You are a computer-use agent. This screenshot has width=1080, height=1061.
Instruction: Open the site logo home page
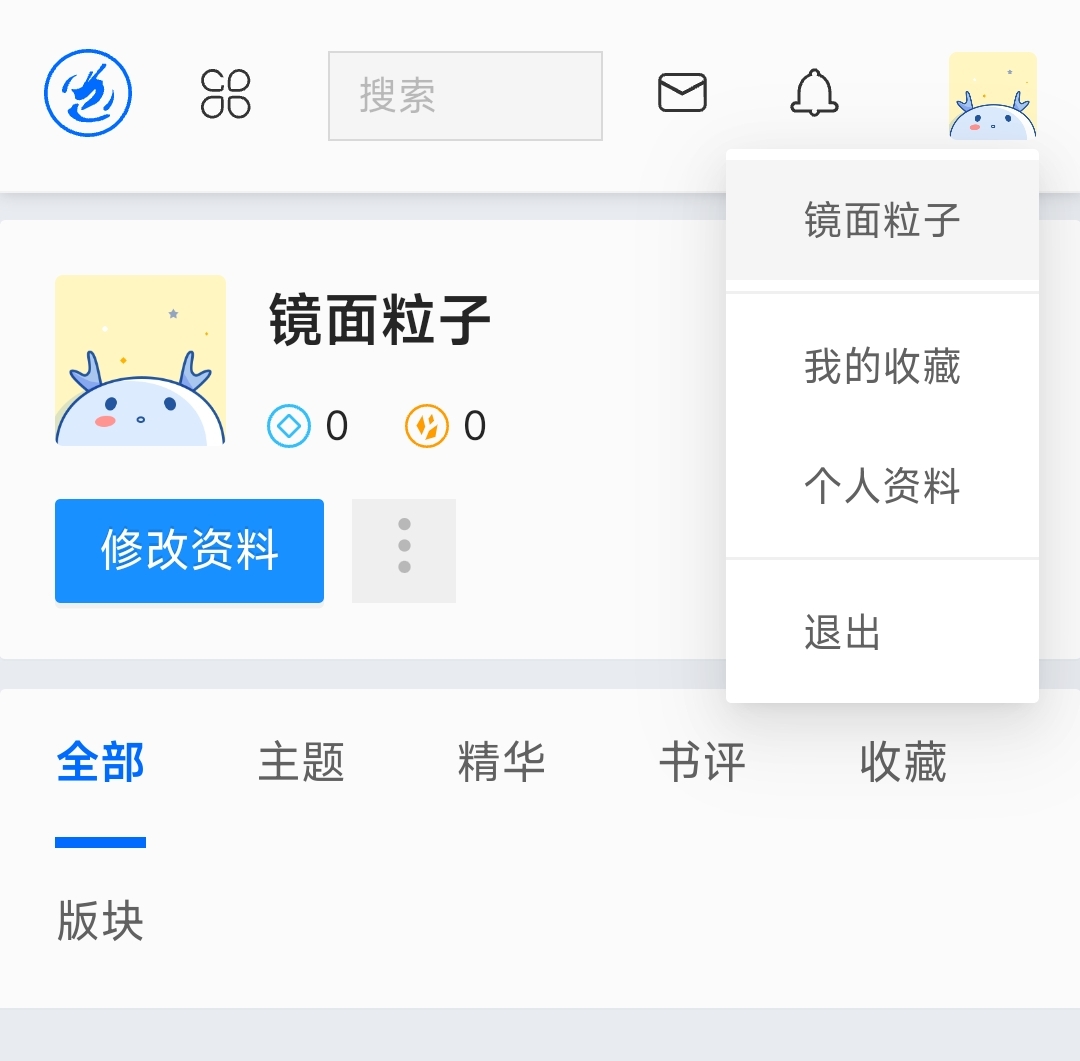(x=88, y=95)
